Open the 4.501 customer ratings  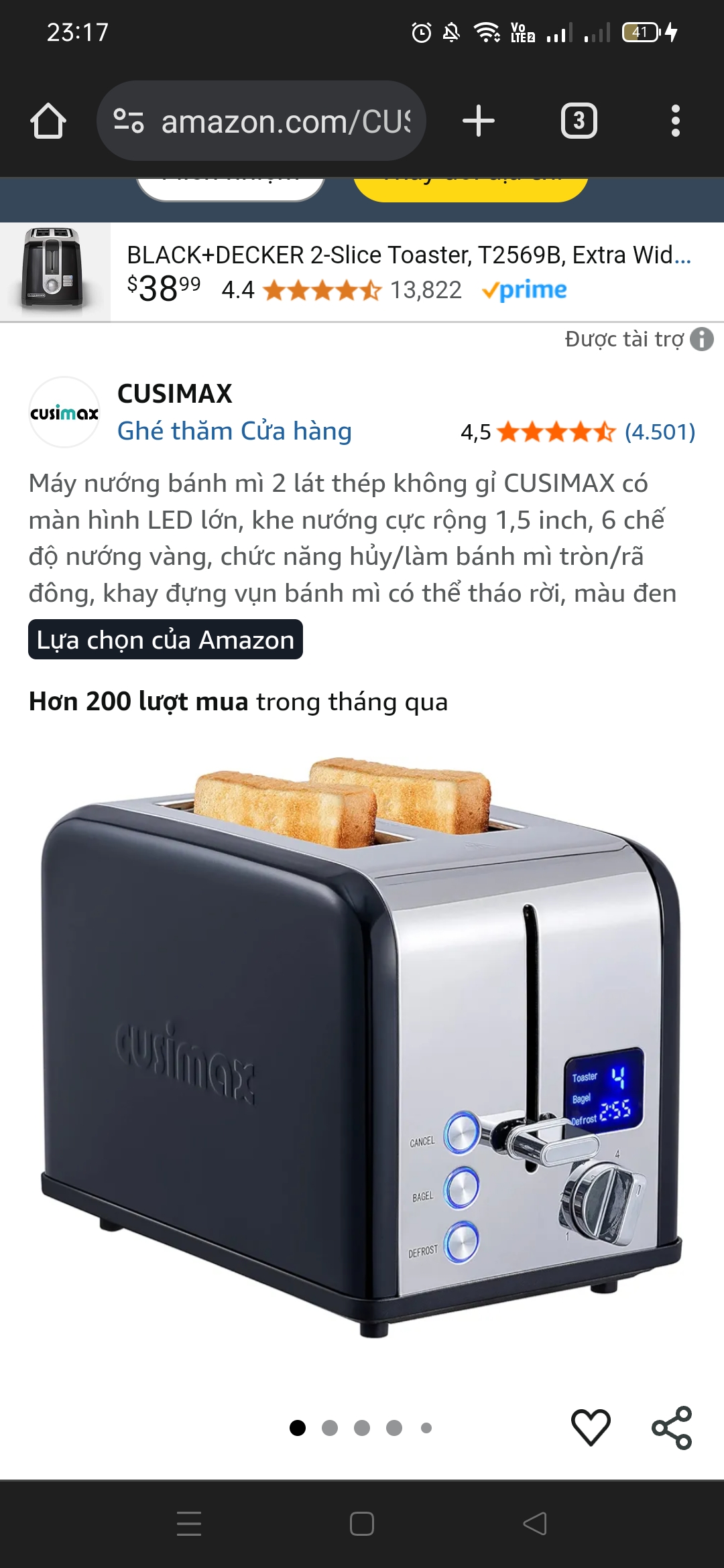[x=660, y=432]
